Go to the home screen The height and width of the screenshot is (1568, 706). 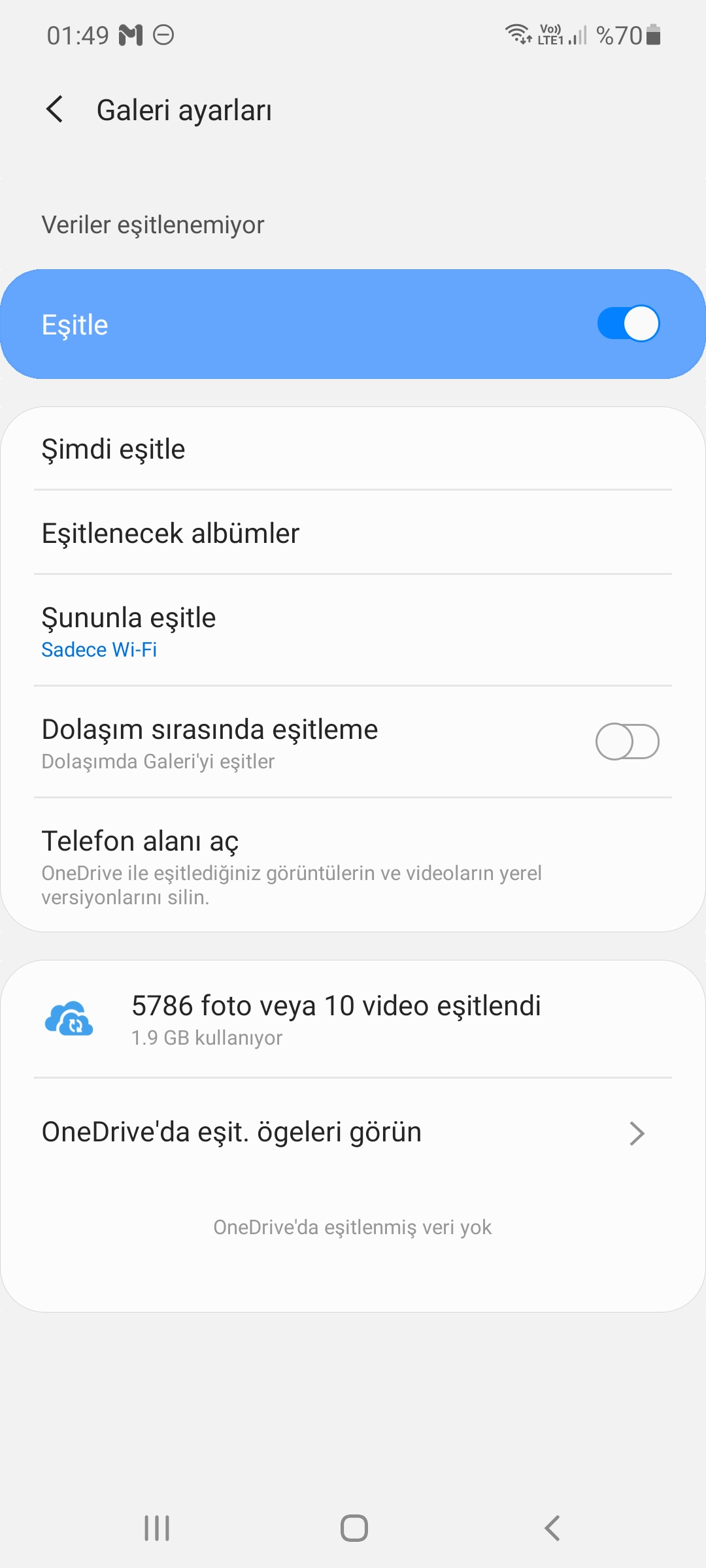click(354, 1528)
